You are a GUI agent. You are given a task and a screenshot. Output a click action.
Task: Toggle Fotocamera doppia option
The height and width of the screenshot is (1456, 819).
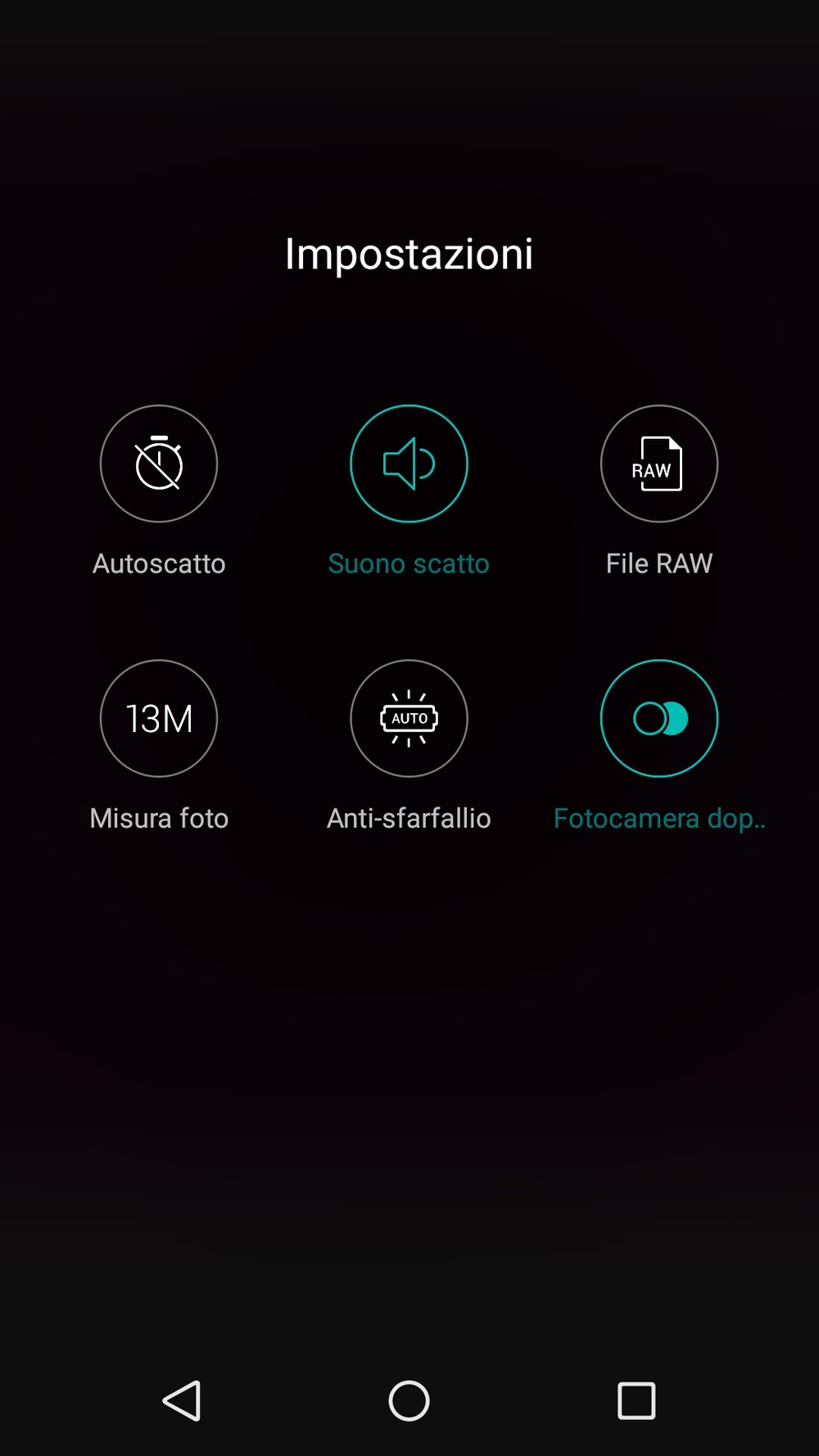pos(659,718)
